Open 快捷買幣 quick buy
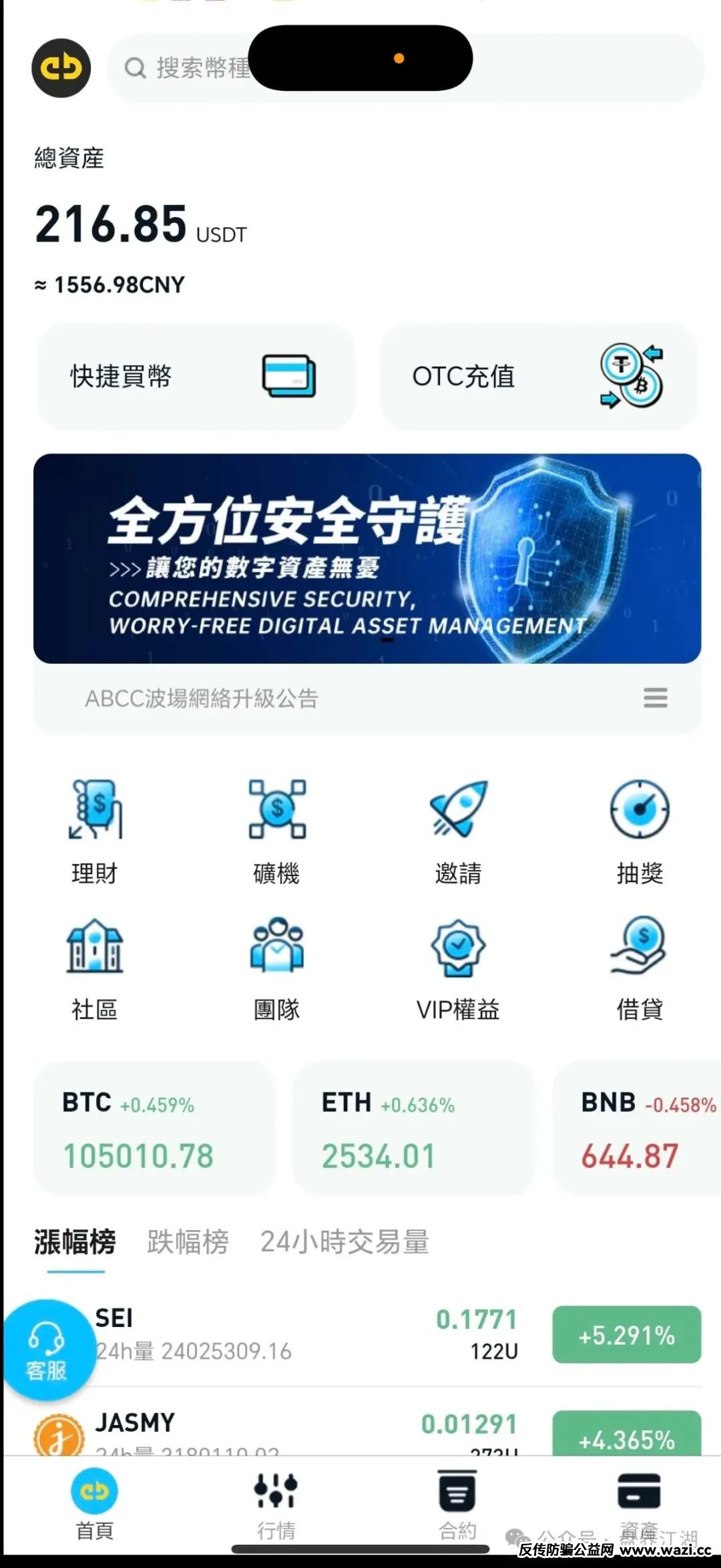 [x=195, y=377]
